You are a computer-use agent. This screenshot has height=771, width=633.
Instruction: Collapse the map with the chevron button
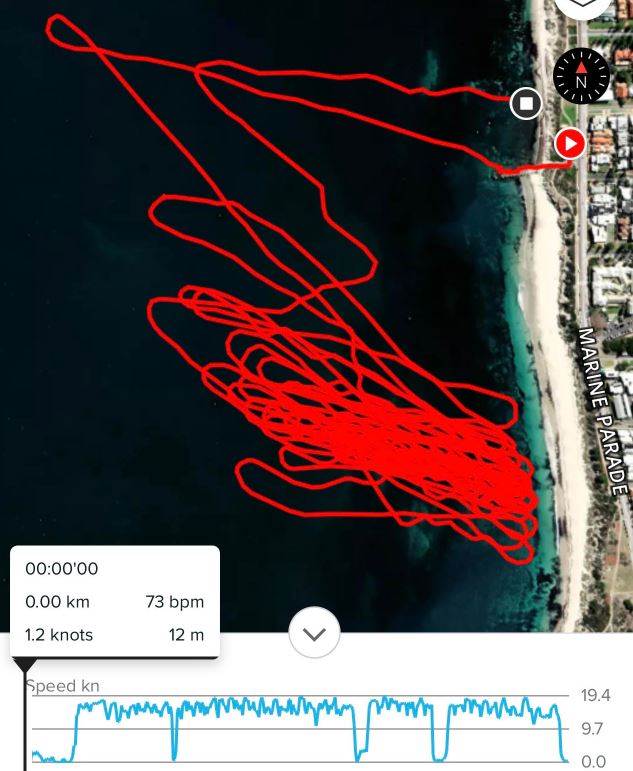[x=314, y=634]
